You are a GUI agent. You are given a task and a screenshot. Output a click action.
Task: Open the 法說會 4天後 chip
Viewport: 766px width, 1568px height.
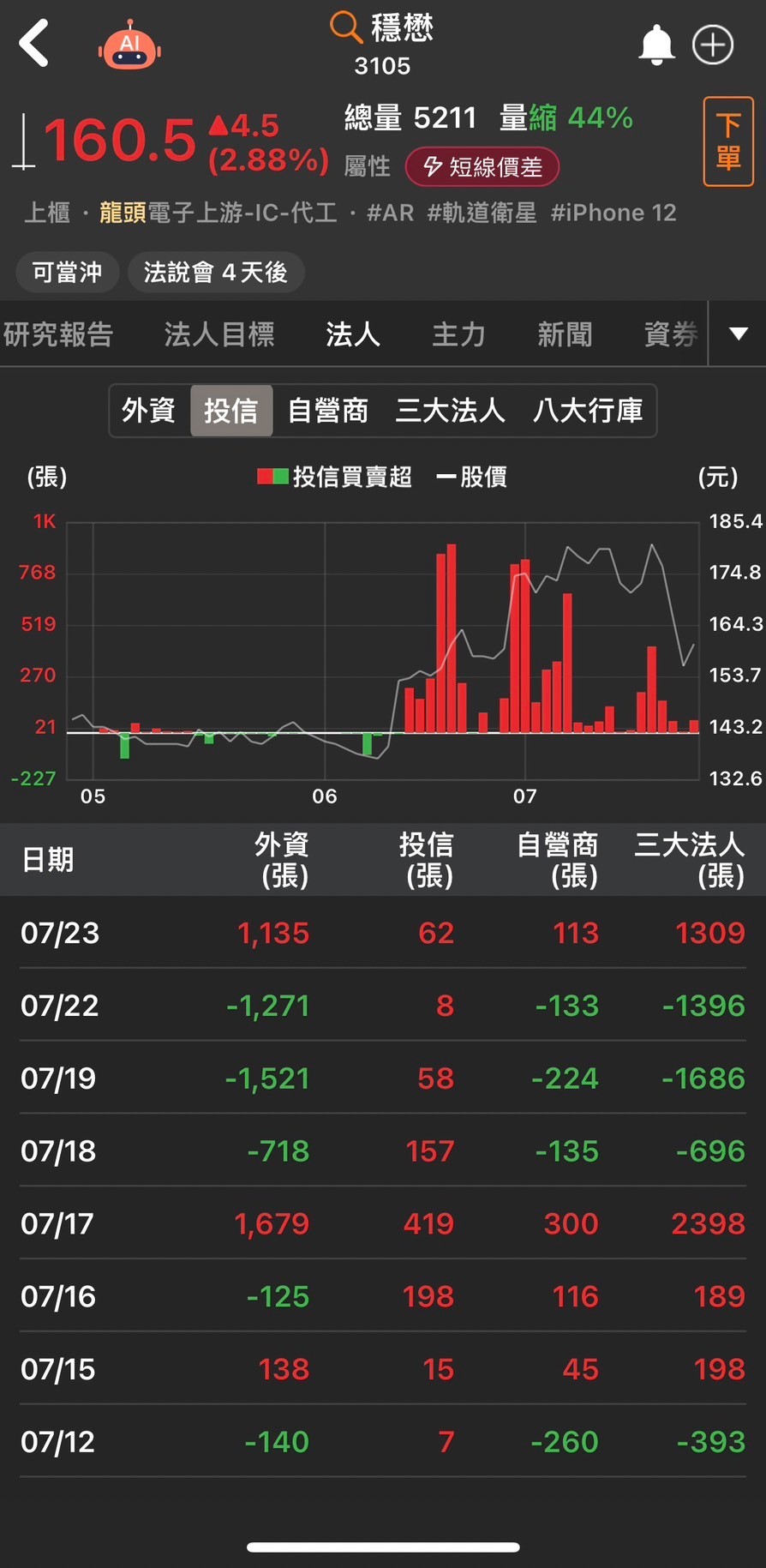(x=216, y=273)
